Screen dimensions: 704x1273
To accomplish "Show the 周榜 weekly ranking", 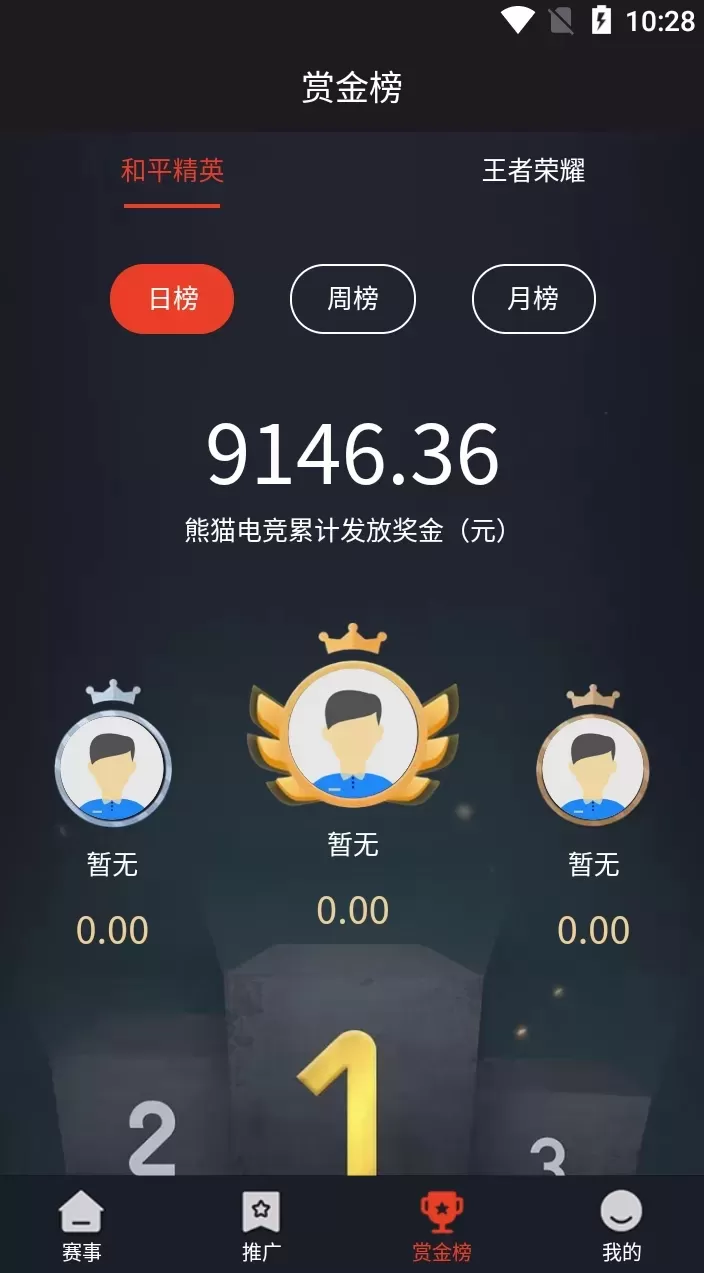I will 352,299.
